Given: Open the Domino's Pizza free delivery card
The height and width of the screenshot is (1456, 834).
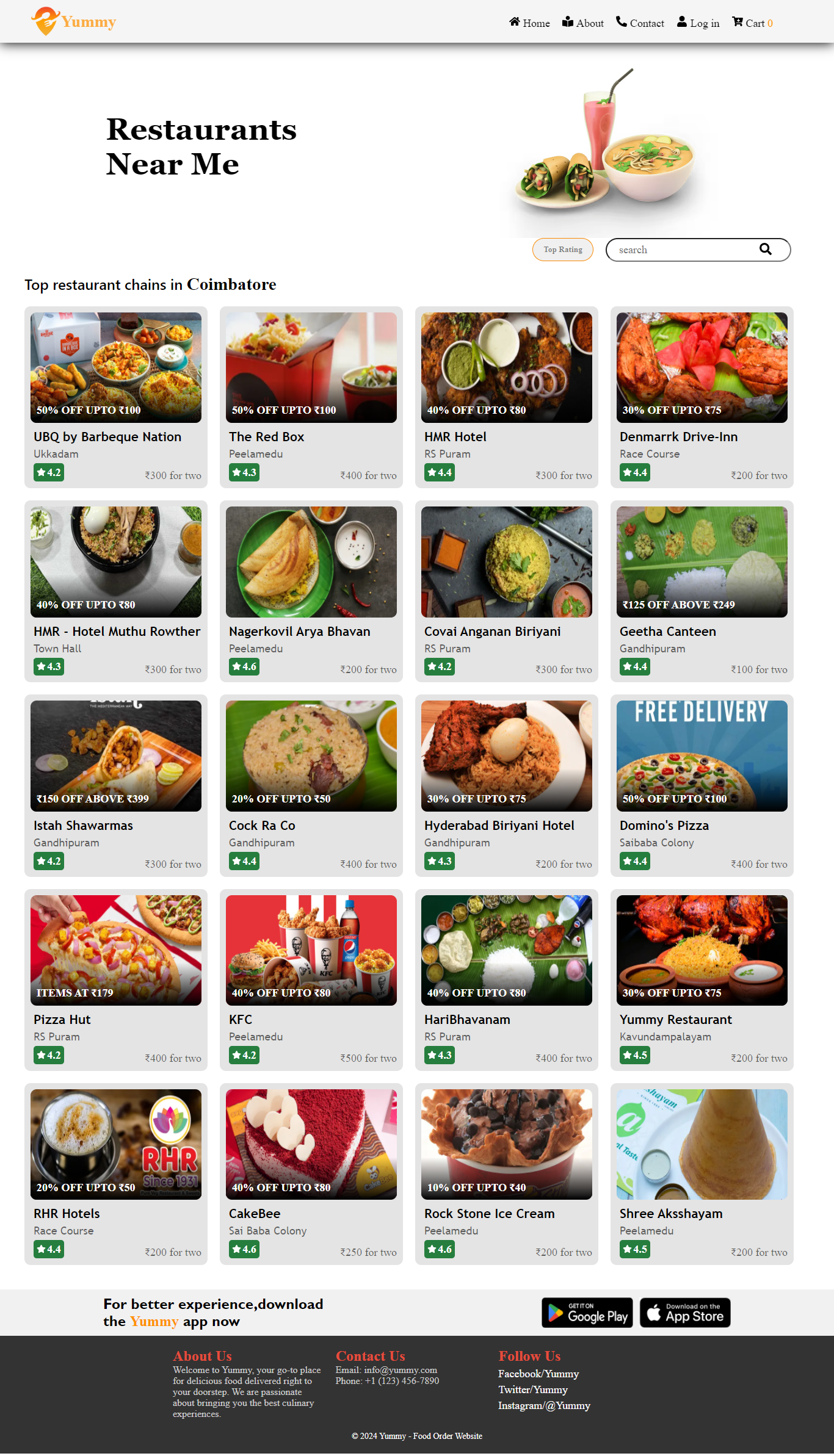Looking at the screenshot, I should [x=701, y=787].
